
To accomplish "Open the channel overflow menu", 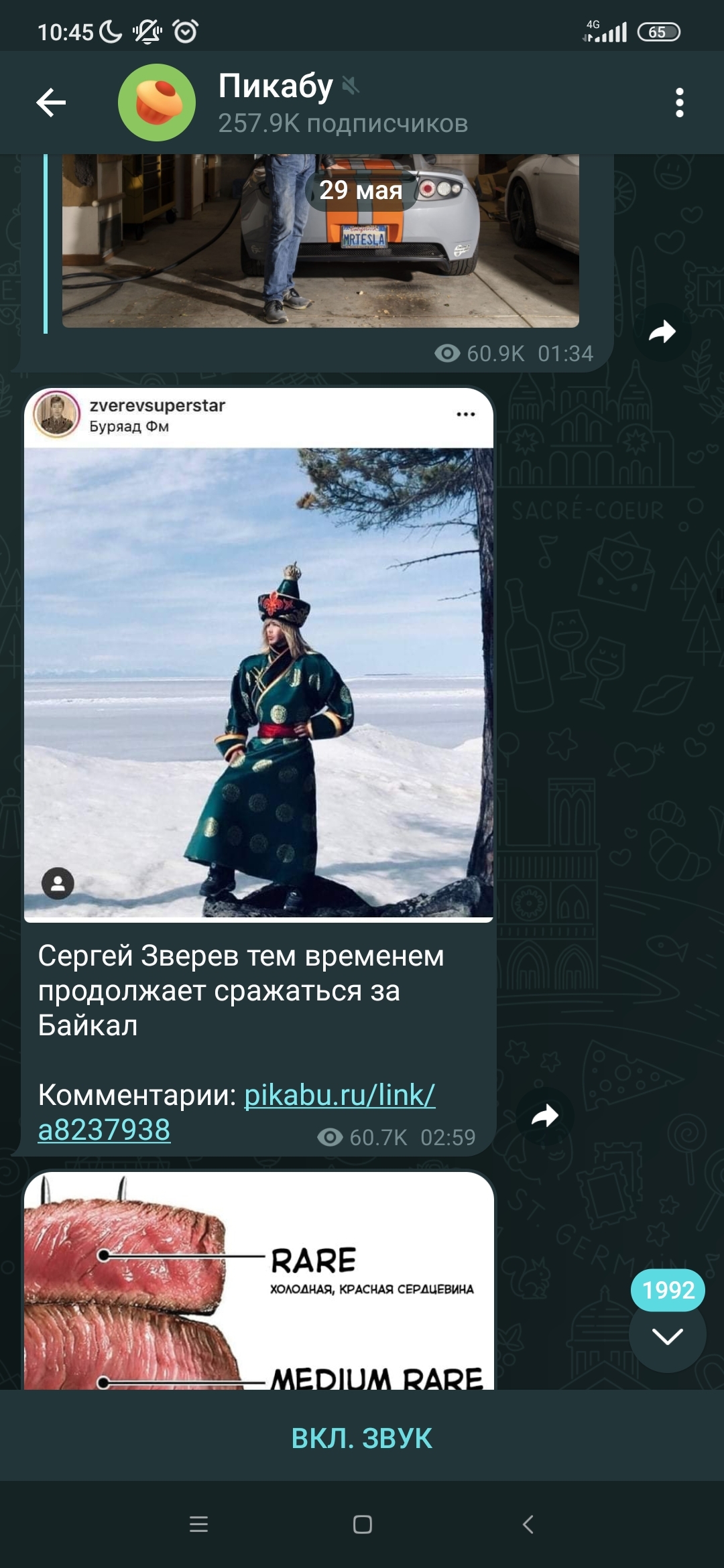I will (x=679, y=103).
